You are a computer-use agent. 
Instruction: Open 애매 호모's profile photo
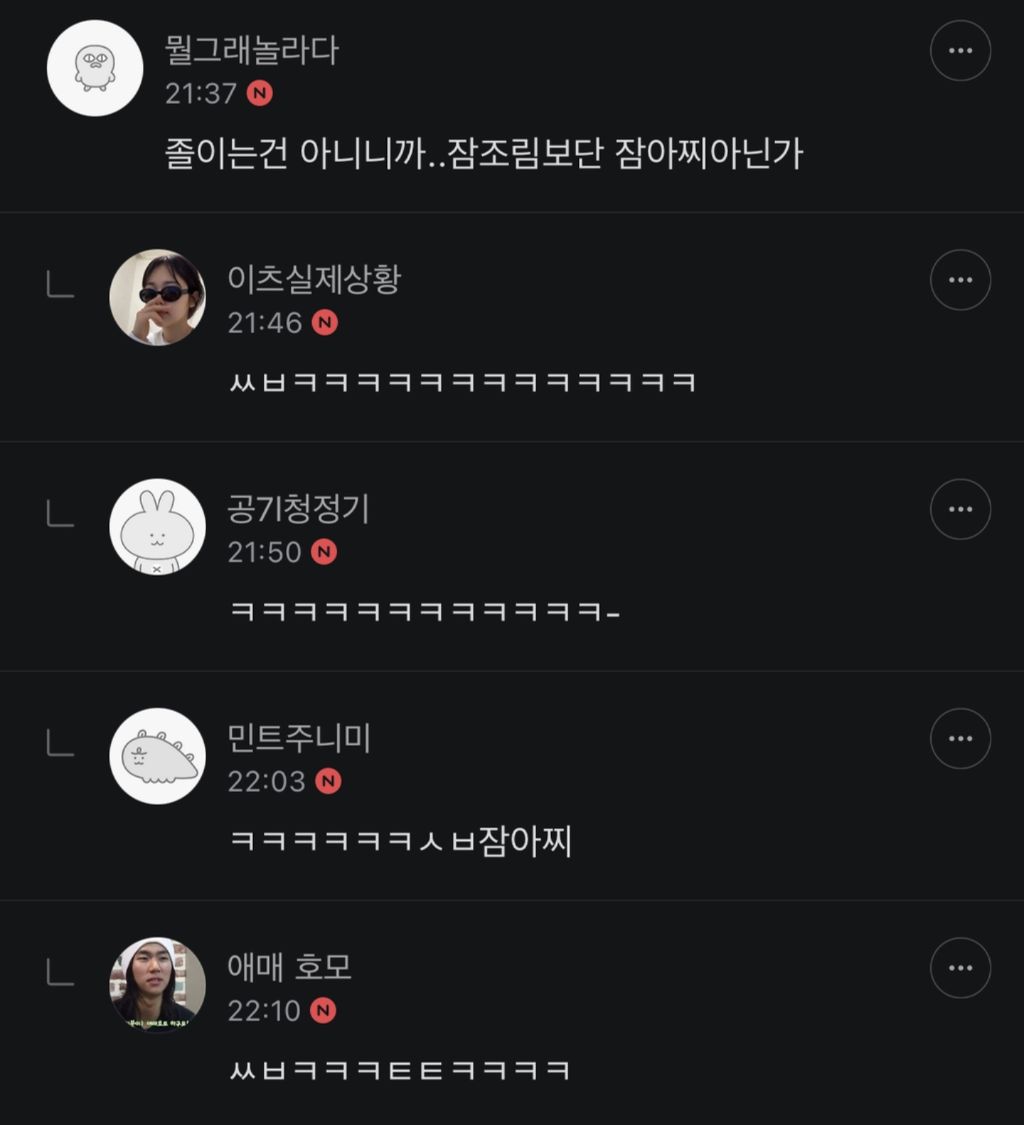point(157,985)
